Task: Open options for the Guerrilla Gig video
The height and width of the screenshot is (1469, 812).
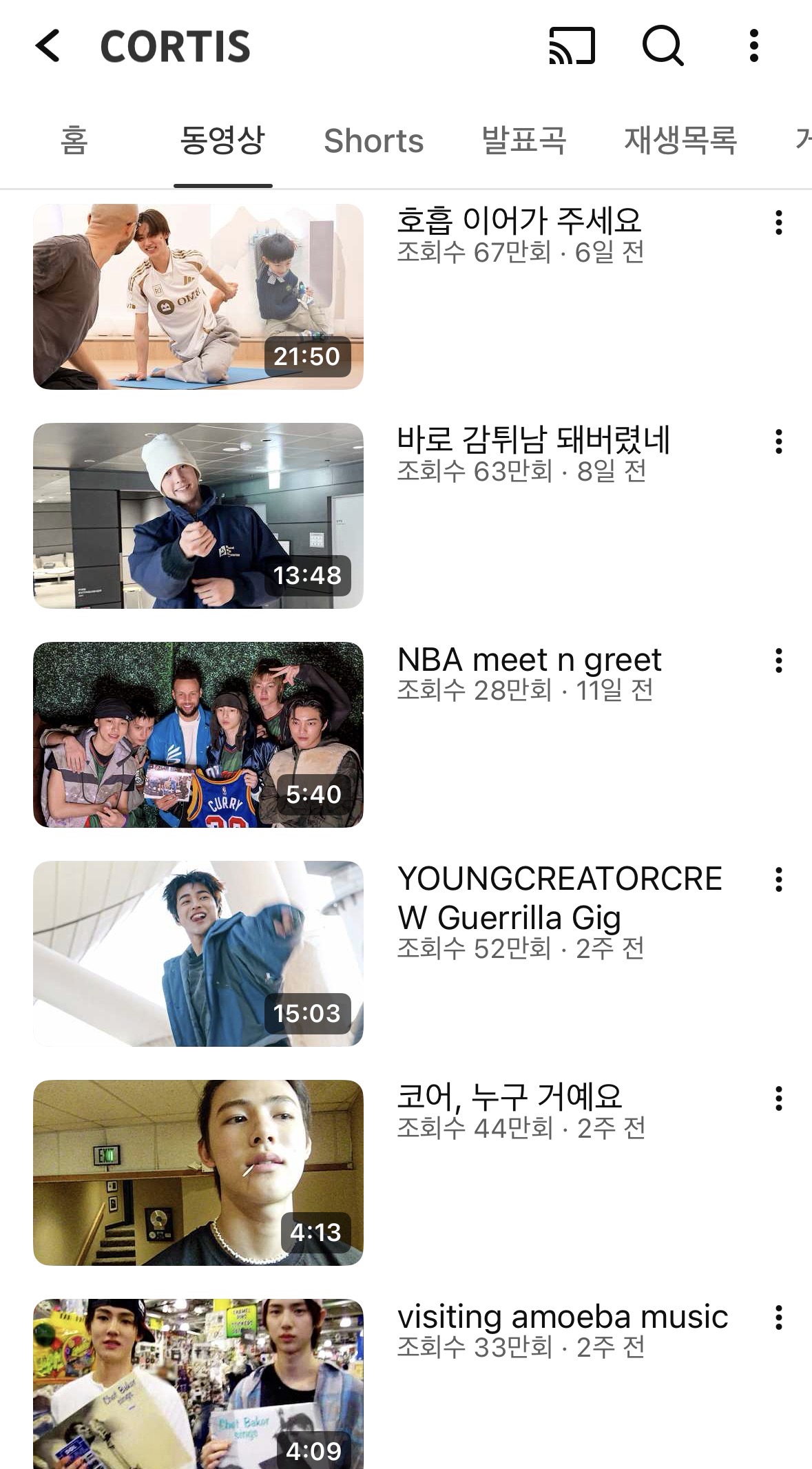Action: 779,879
